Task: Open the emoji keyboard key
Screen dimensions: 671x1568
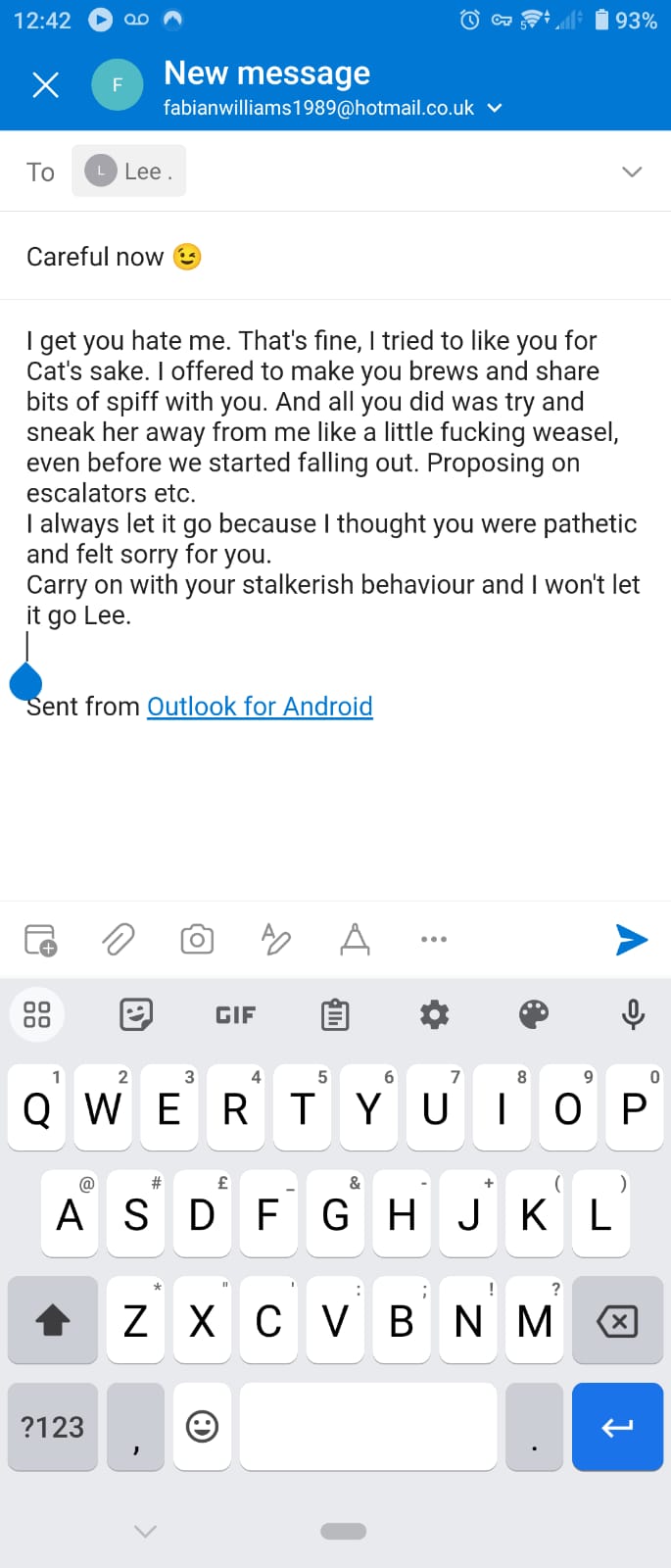Action: [x=202, y=1426]
